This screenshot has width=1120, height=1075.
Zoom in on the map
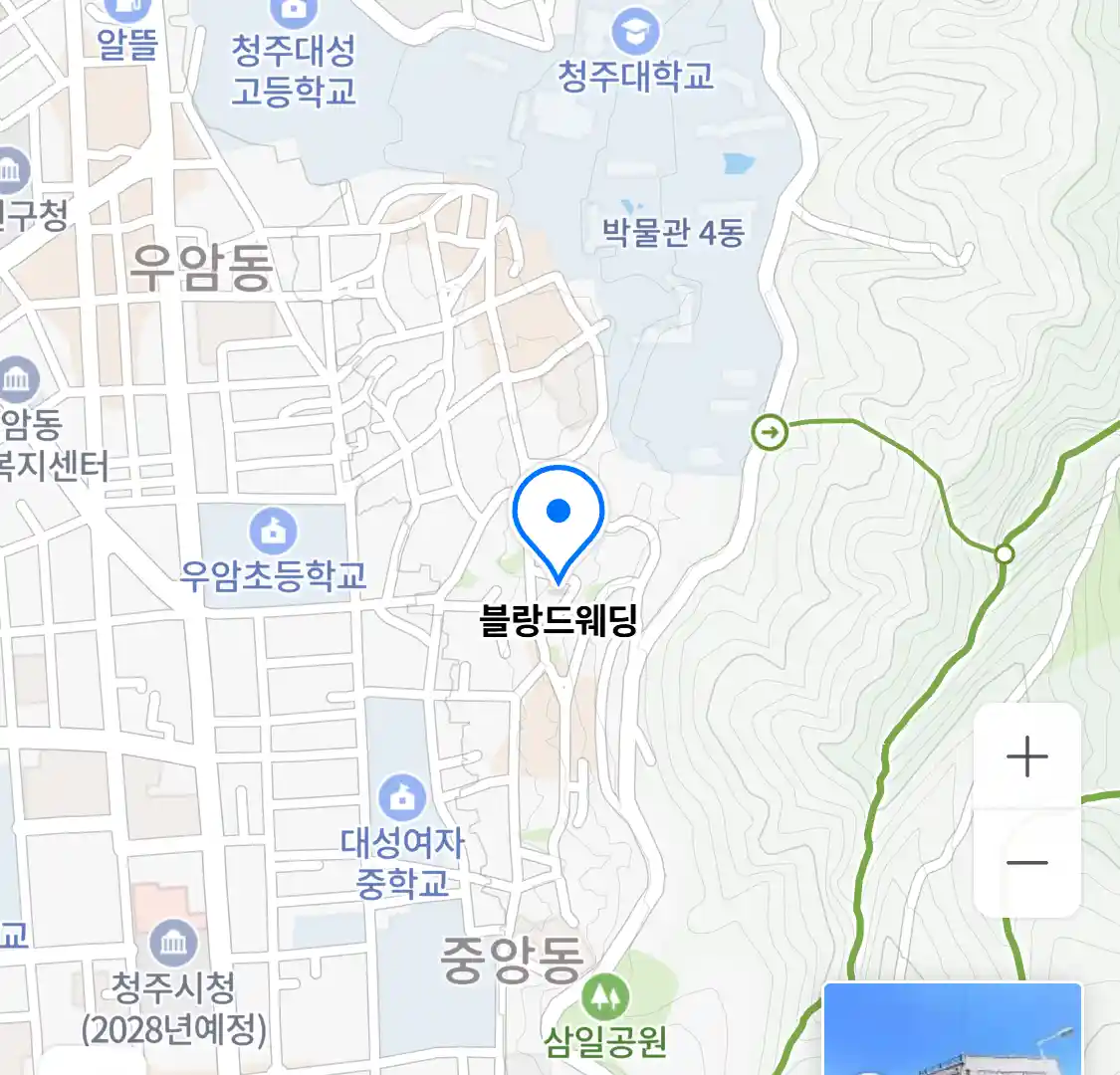point(1026,757)
